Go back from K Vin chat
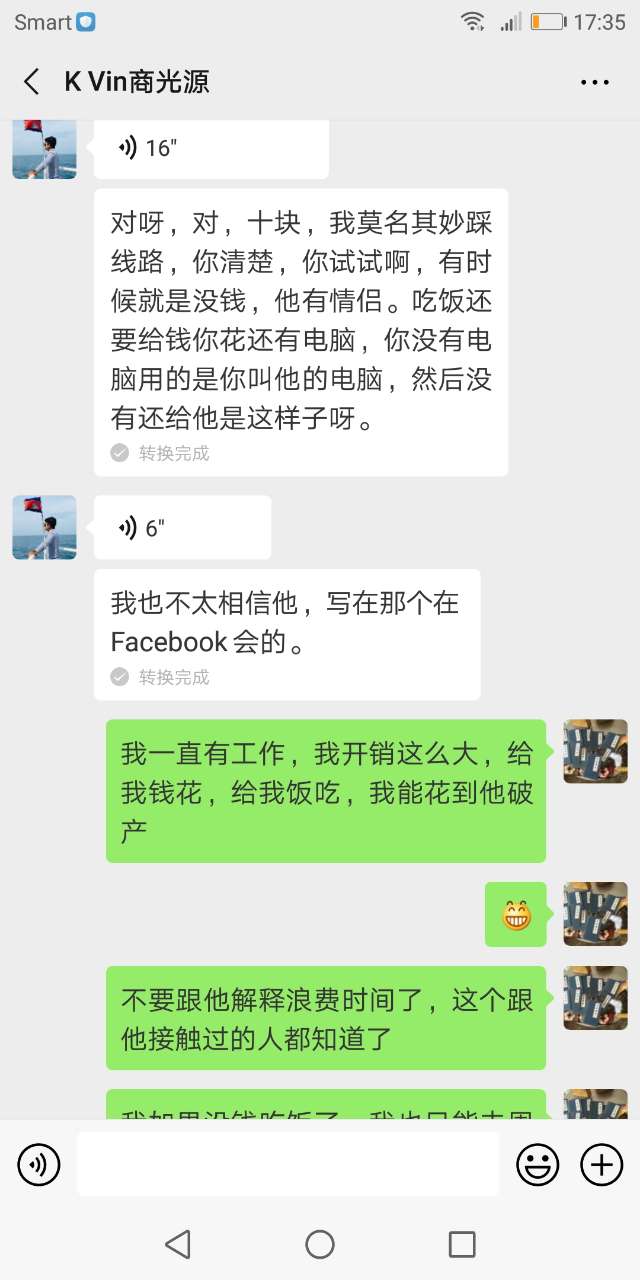This screenshot has height=1280, width=640. [32, 82]
